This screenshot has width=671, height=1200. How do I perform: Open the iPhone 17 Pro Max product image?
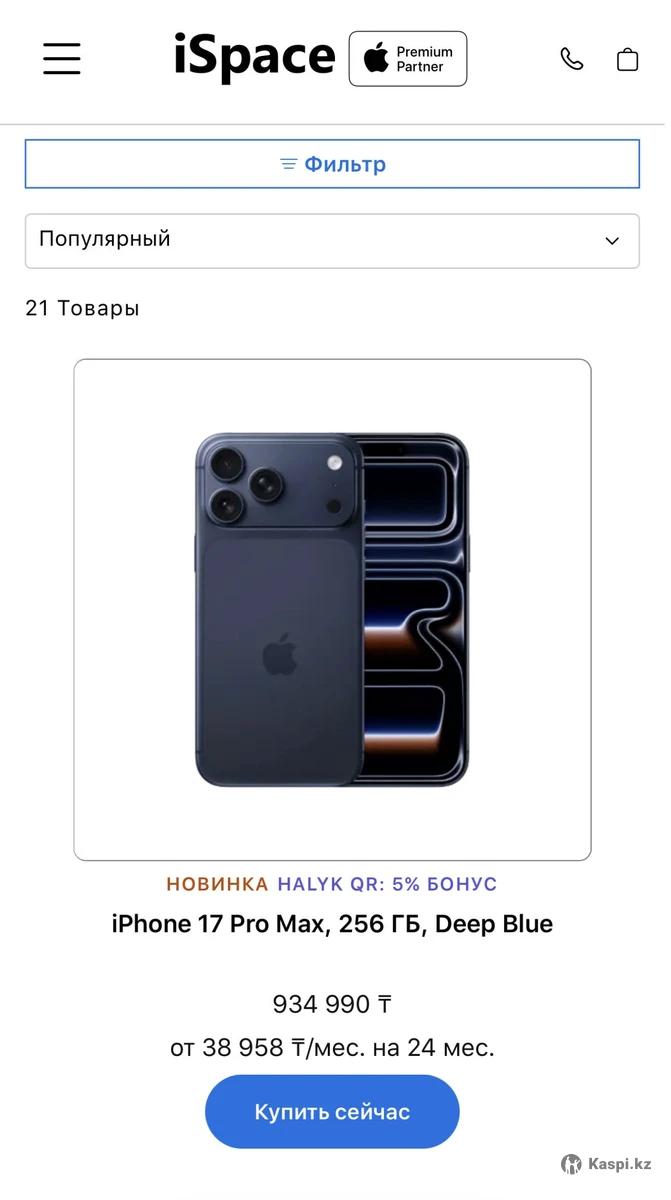(332, 609)
